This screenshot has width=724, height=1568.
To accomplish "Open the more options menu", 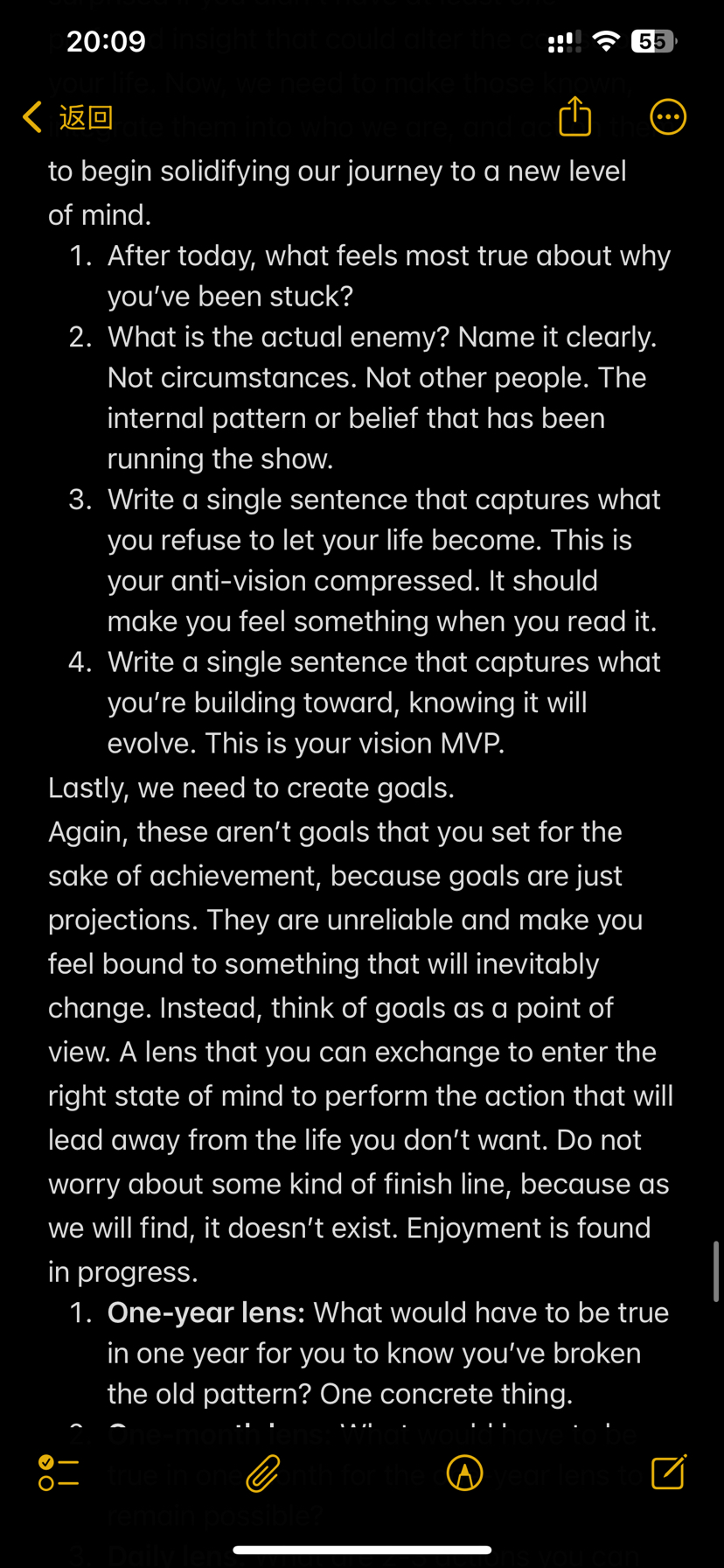I will 668,117.
